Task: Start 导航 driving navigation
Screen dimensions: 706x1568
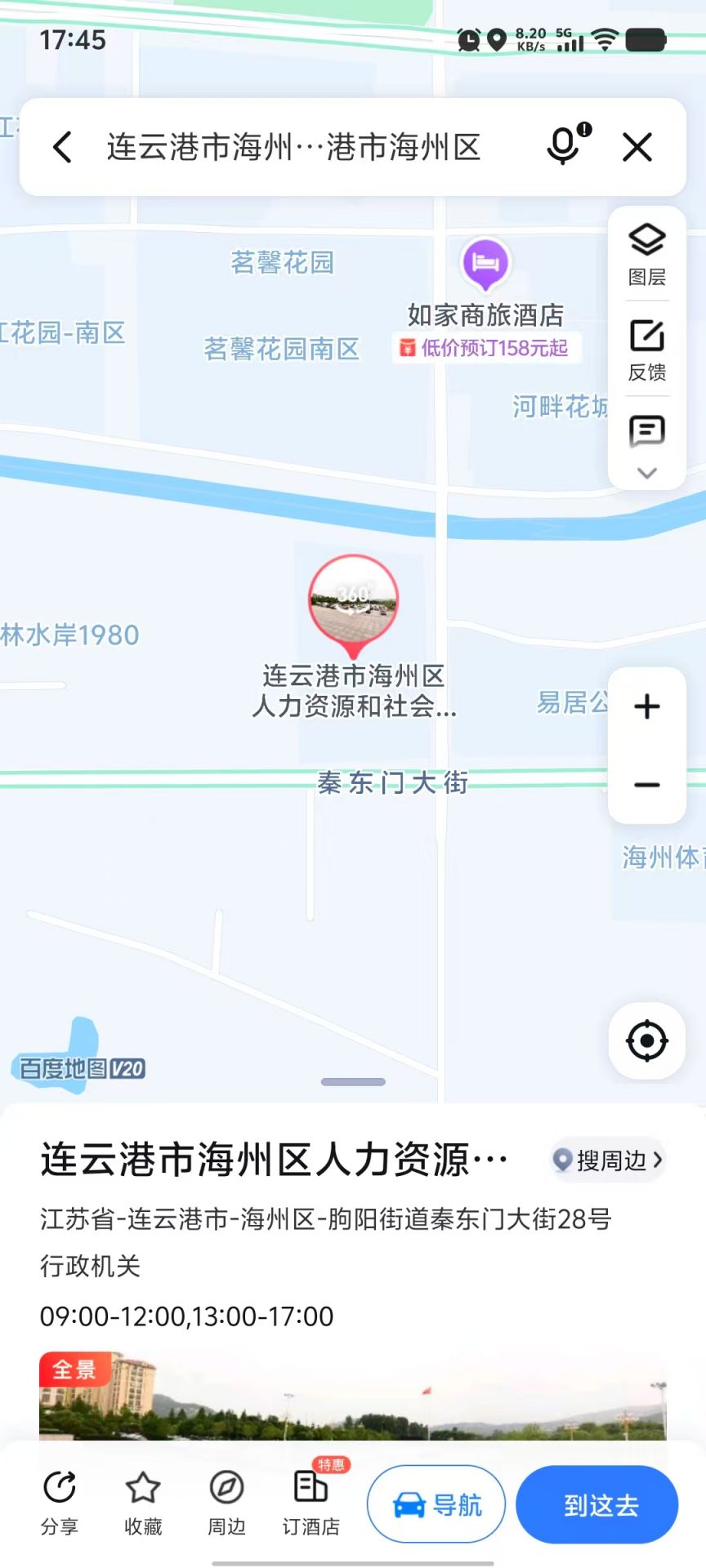Action: pyautogui.click(x=436, y=1504)
